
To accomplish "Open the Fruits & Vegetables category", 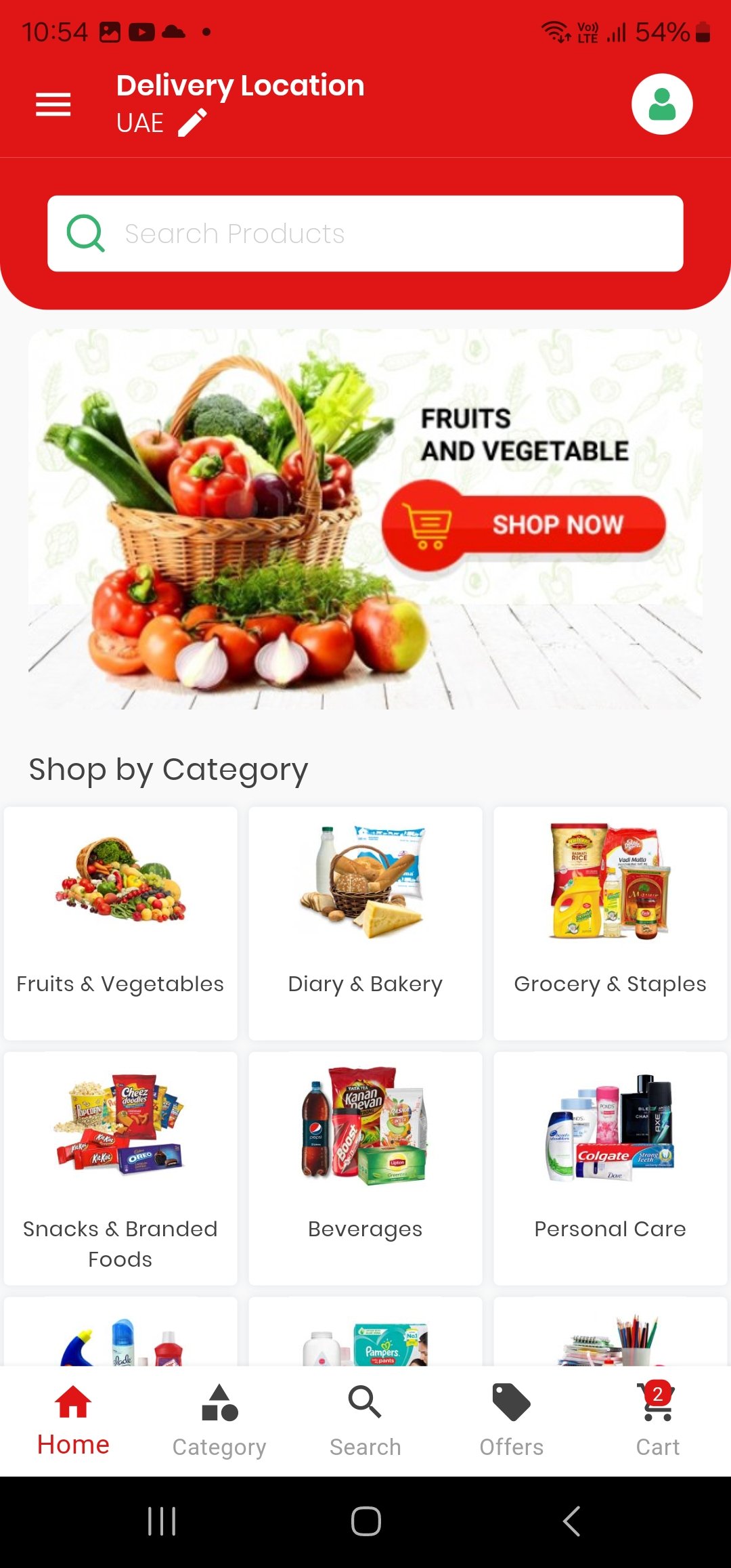I will point(120,923).
